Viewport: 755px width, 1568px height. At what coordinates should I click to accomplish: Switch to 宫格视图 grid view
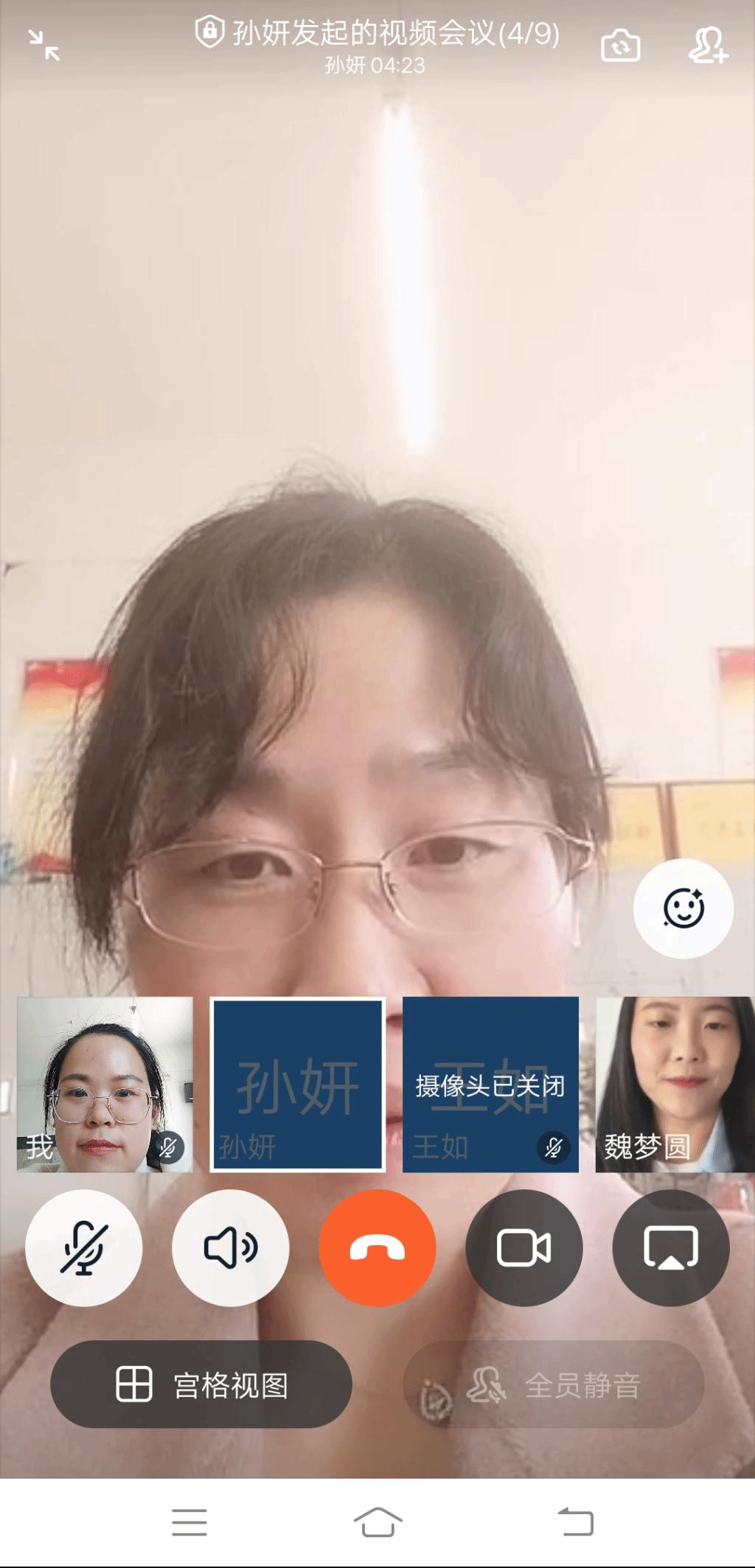click(x=201, y=1385)
